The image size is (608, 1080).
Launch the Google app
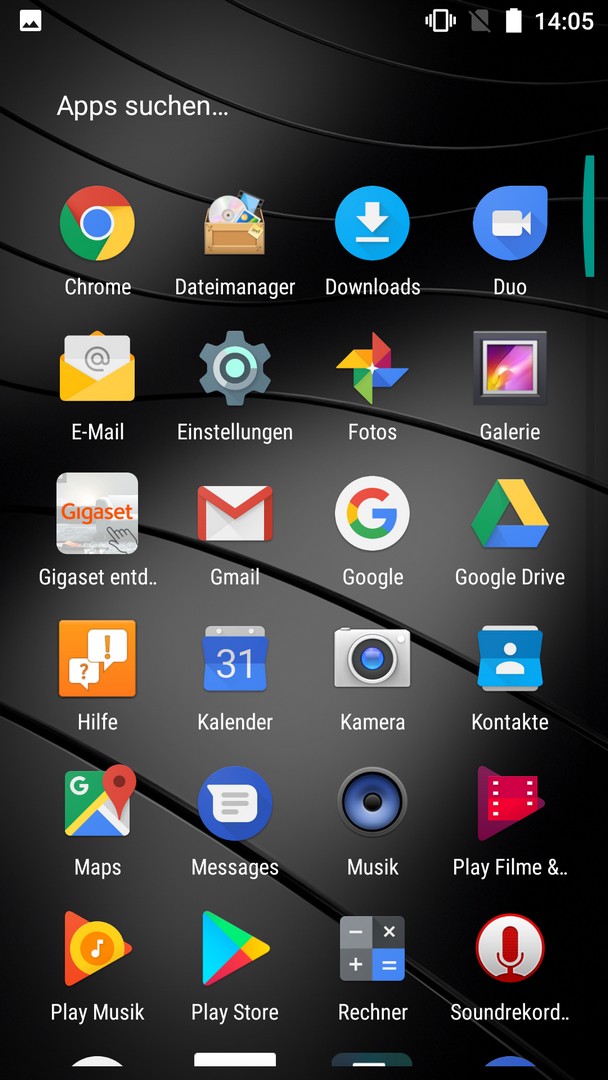372,514
